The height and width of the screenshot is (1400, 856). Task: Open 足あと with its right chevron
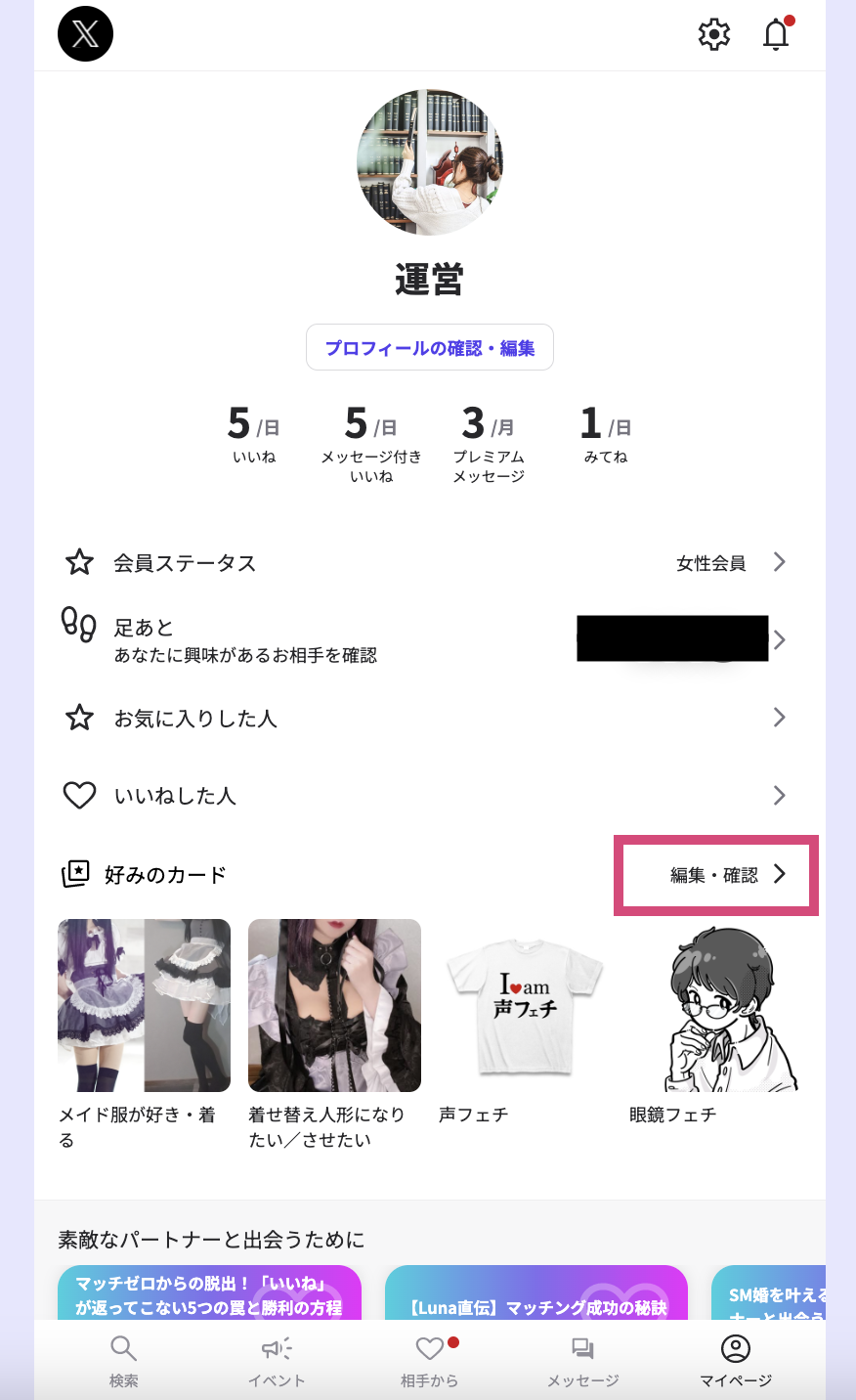pos(779,639)
